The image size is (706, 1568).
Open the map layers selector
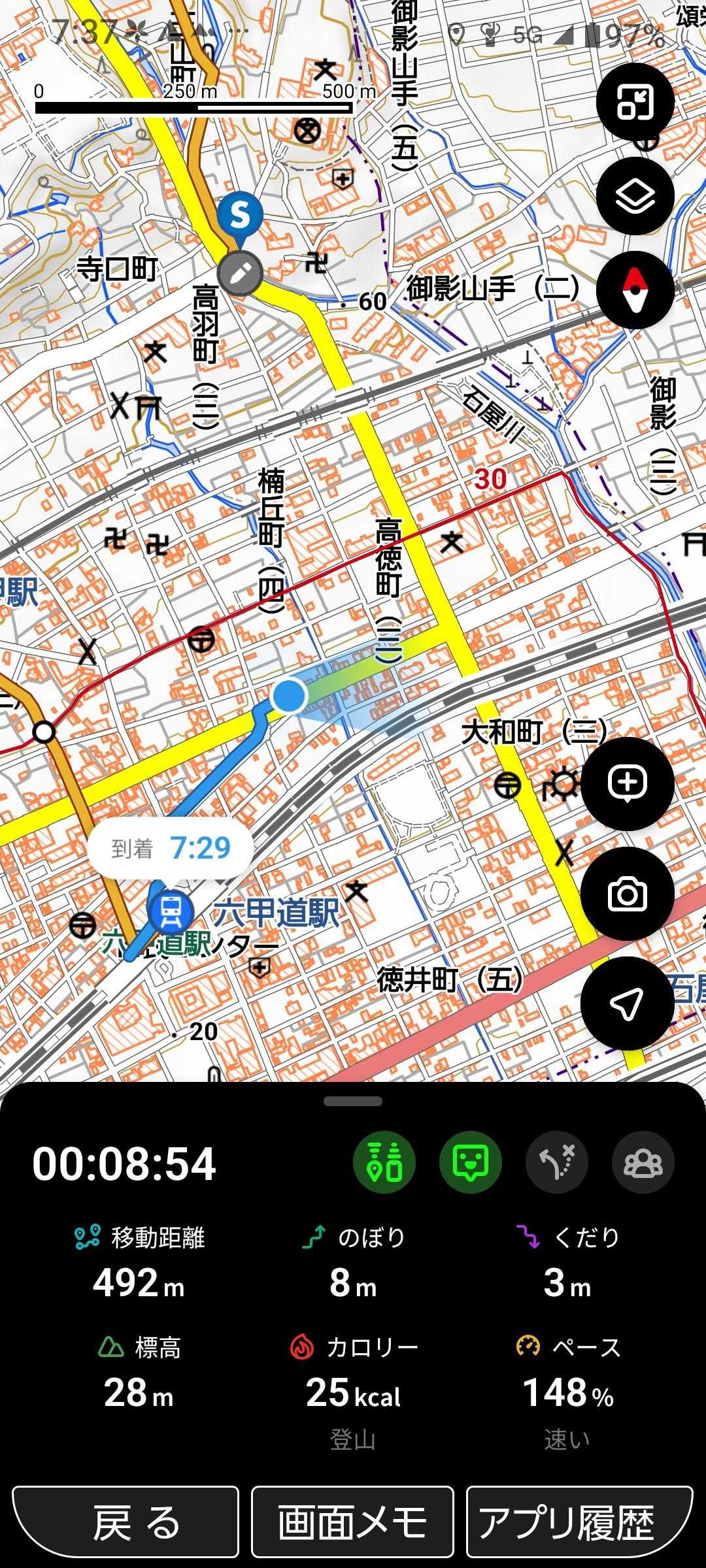click(x=635, y=196)
